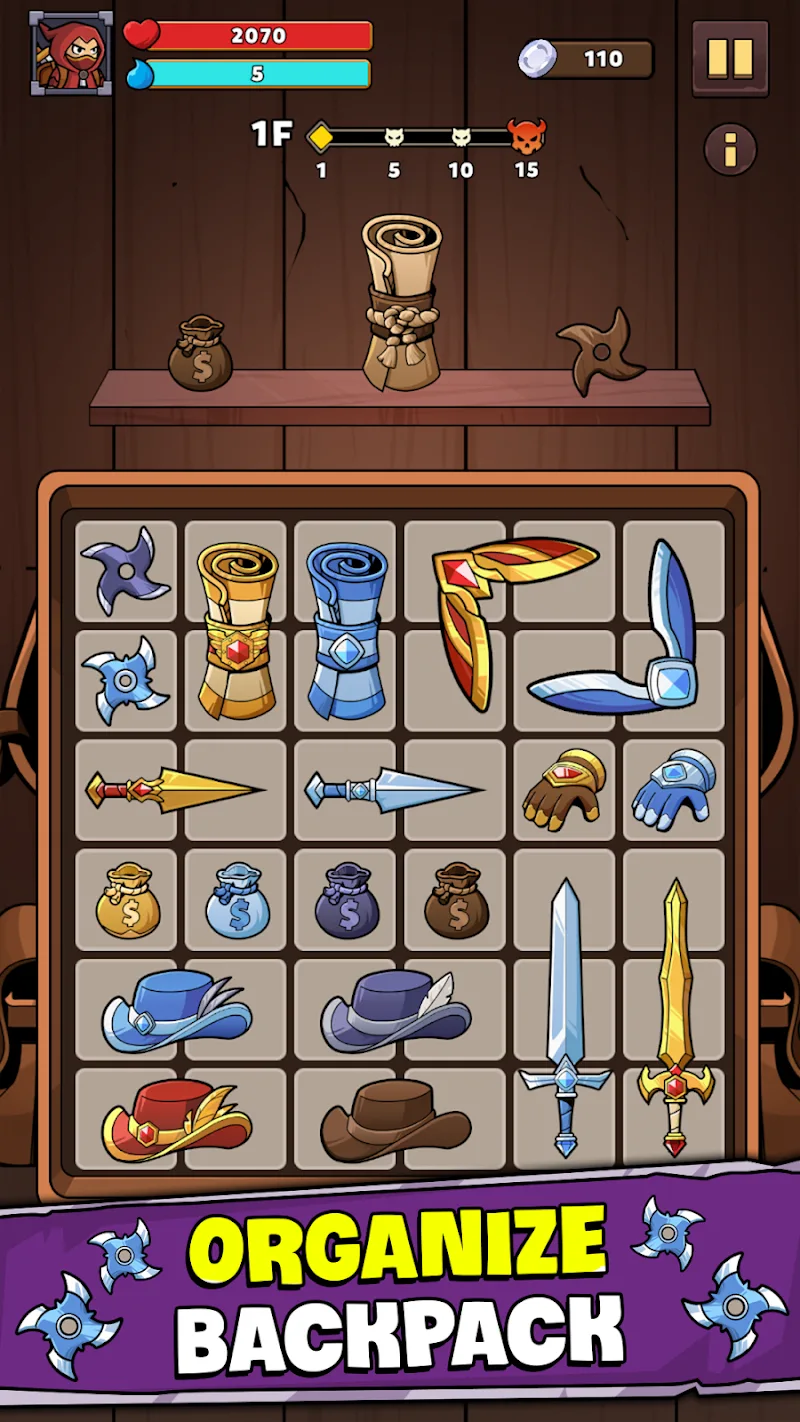Choose the red feathered hat
This screenshot has height=1422, width=800.
point(177,1118)
